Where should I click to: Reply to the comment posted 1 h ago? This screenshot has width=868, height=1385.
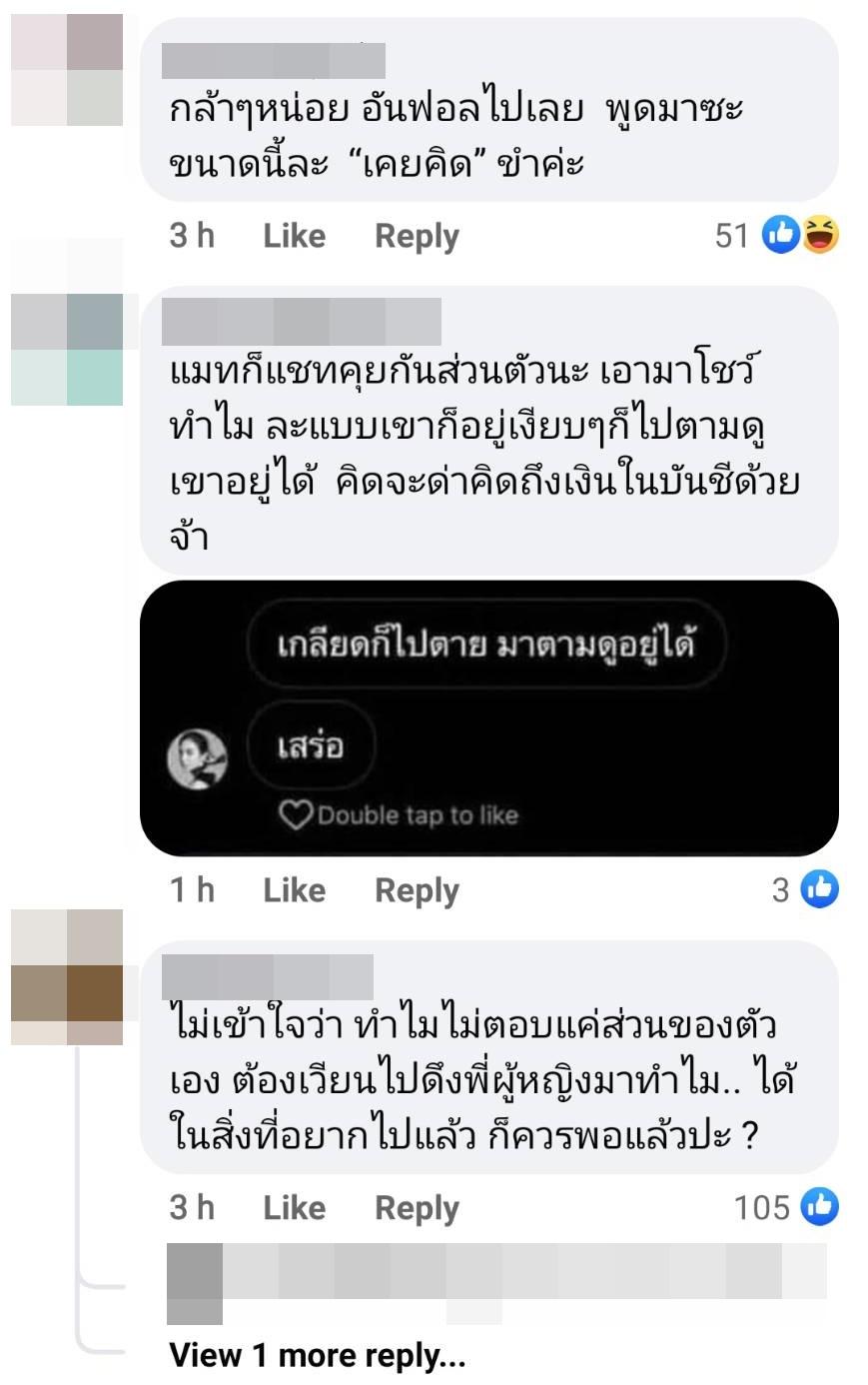[x=417, y=889]
